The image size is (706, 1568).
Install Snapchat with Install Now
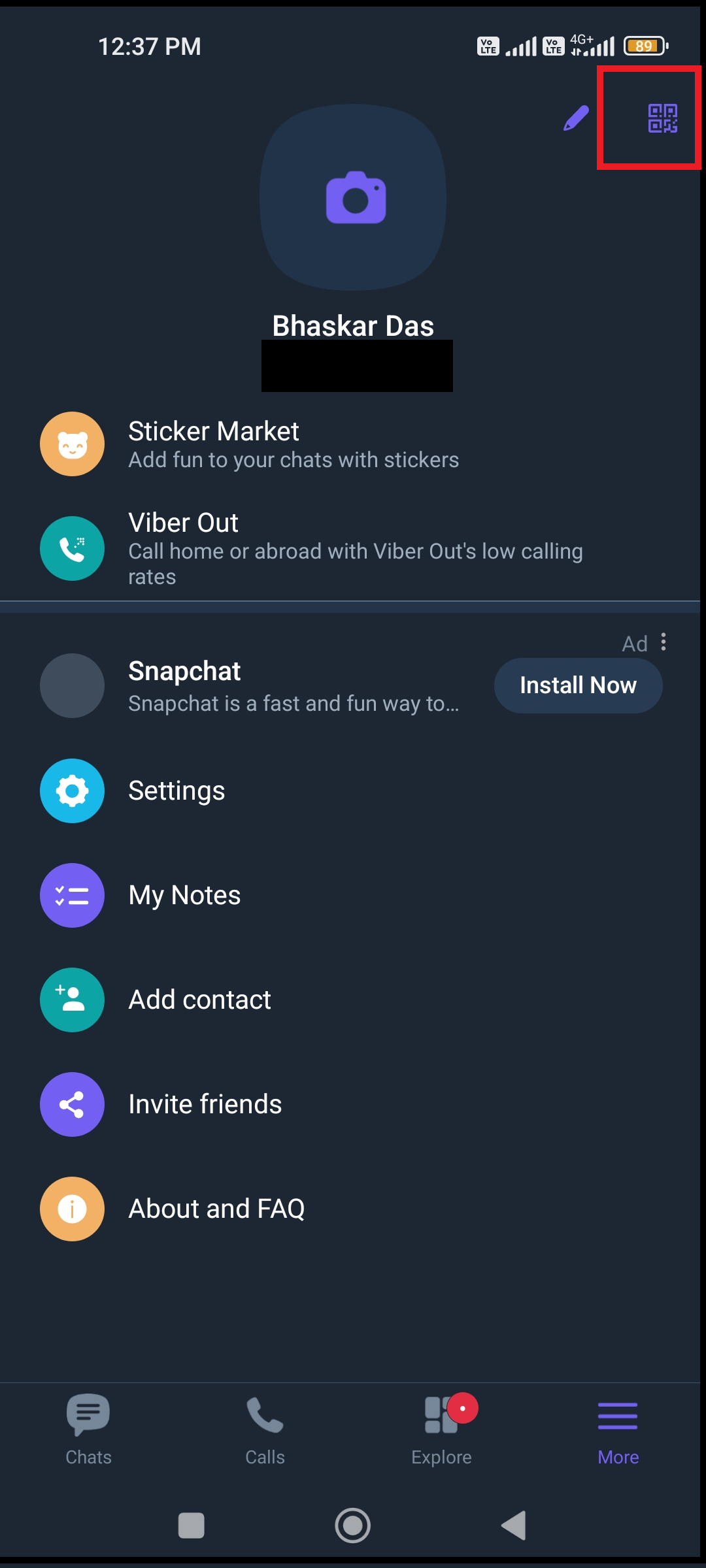click(578, 685)
